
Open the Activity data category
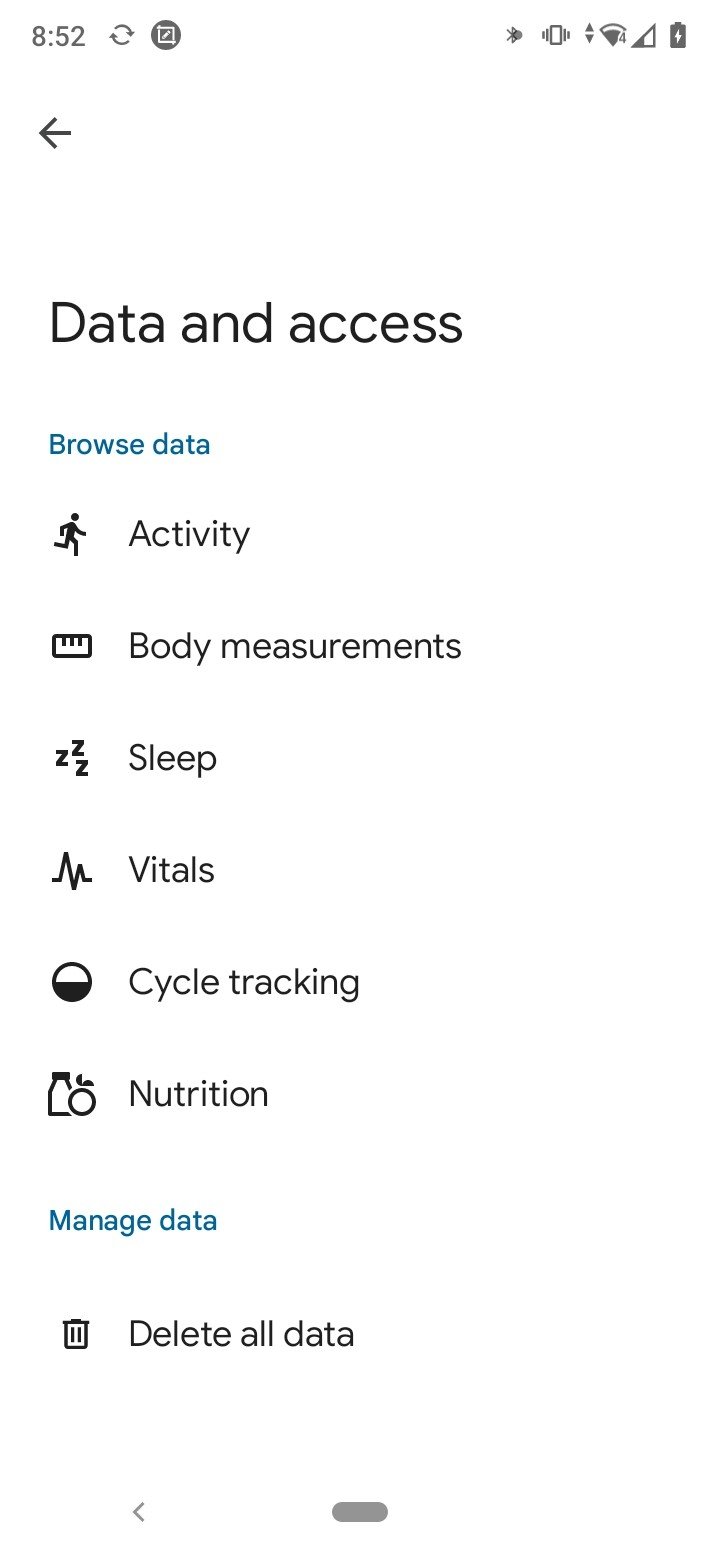click(360, 534)
